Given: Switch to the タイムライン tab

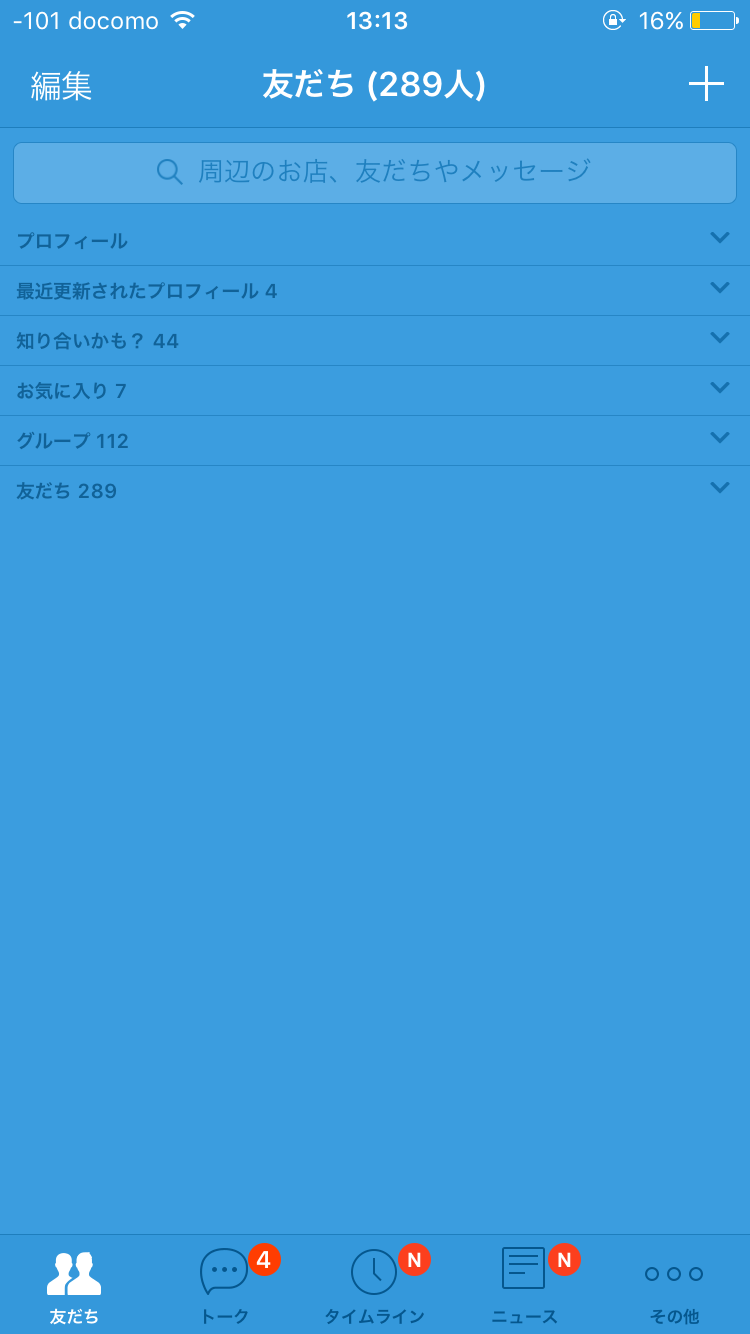Looking at the screenshot, I should [375, 1286].
